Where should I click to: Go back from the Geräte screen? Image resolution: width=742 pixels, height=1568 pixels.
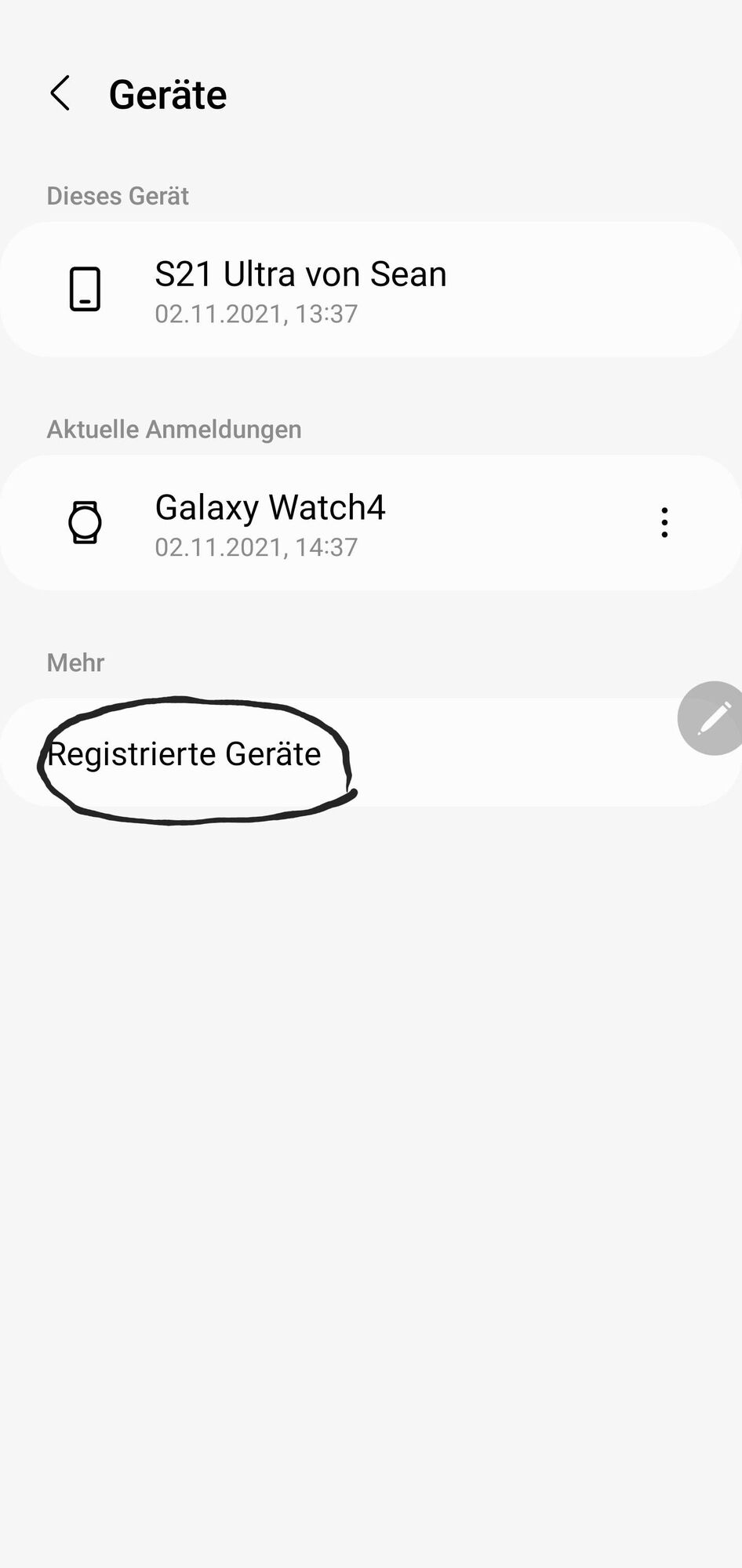[x=60, y=94]
